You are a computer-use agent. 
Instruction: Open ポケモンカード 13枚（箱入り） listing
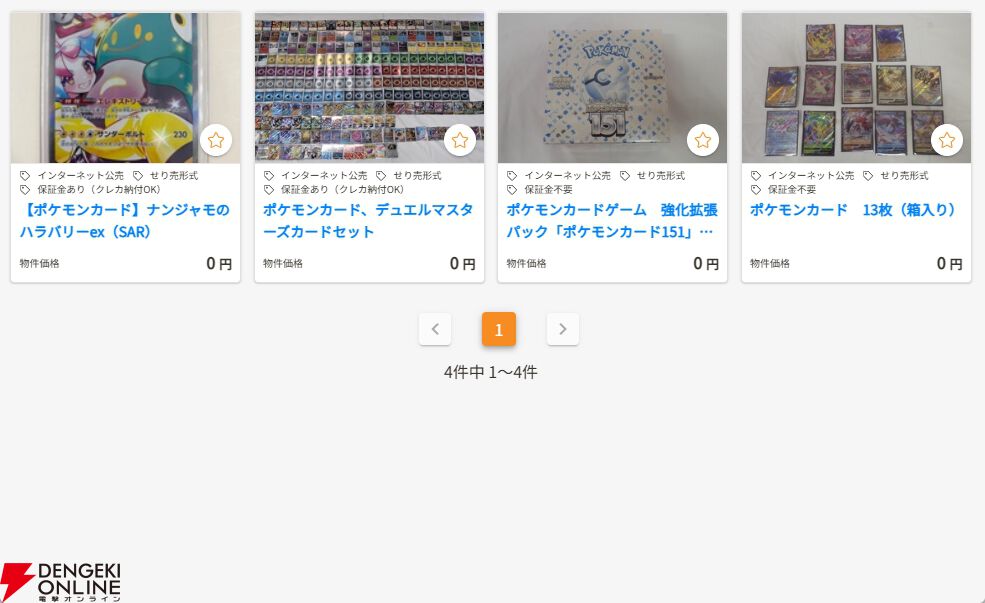click(x=853, y=210)
